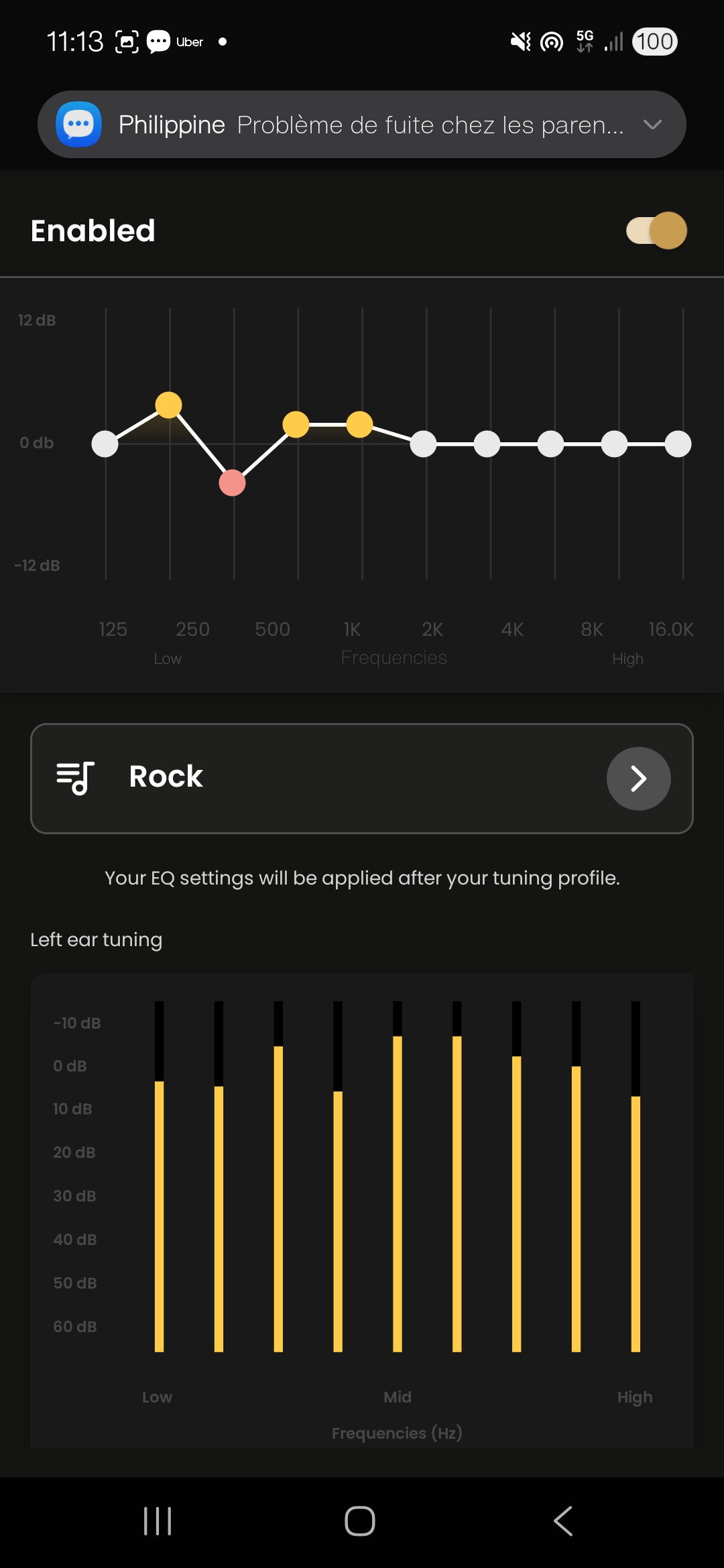Select the Rock preset row
This screenshot has width=724, height=1568.
(x=362, y=778)
